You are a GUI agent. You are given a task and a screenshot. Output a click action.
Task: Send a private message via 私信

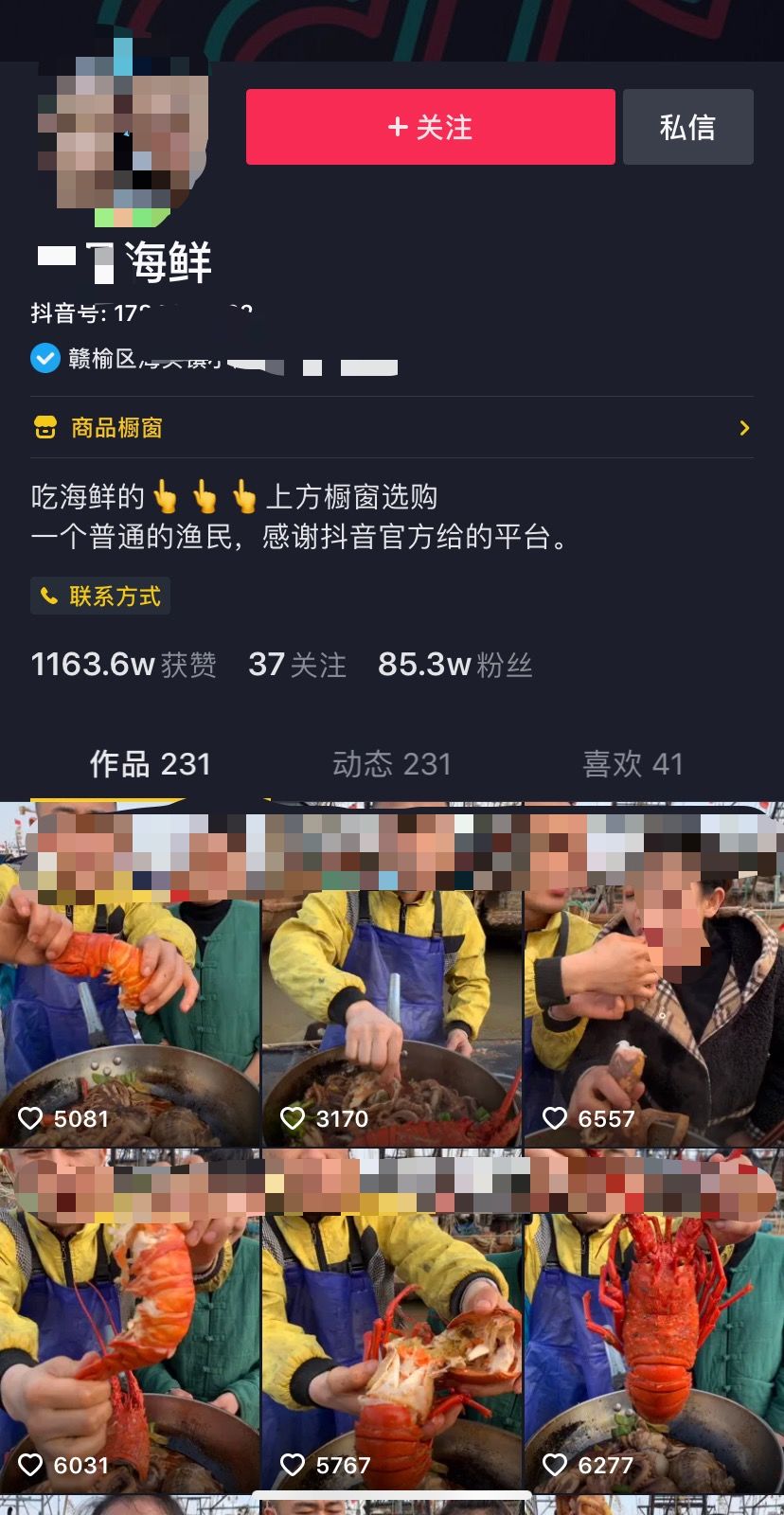click(687, 127)
